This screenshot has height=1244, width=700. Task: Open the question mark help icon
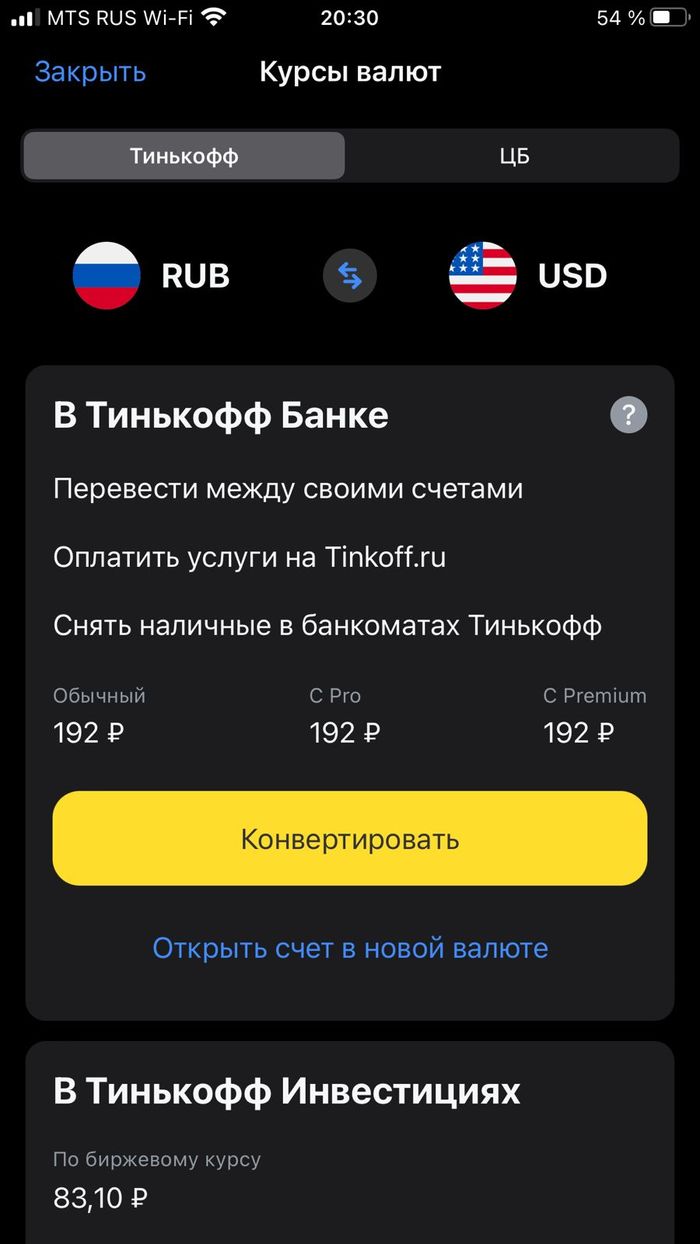(x=629, y=415)
